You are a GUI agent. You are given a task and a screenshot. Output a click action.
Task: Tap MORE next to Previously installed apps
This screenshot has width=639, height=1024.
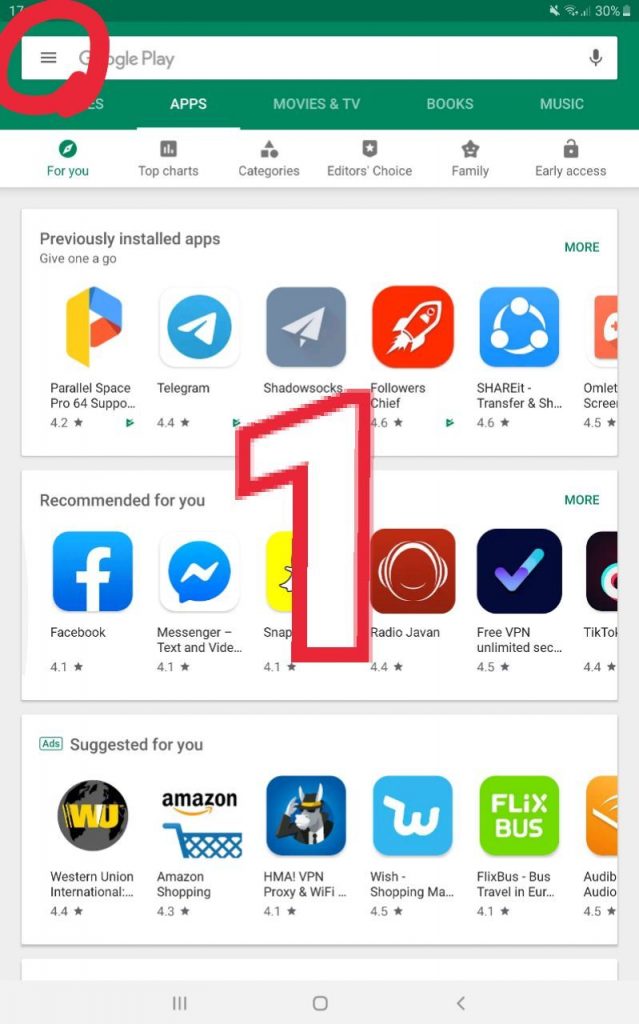click(582, 247)
